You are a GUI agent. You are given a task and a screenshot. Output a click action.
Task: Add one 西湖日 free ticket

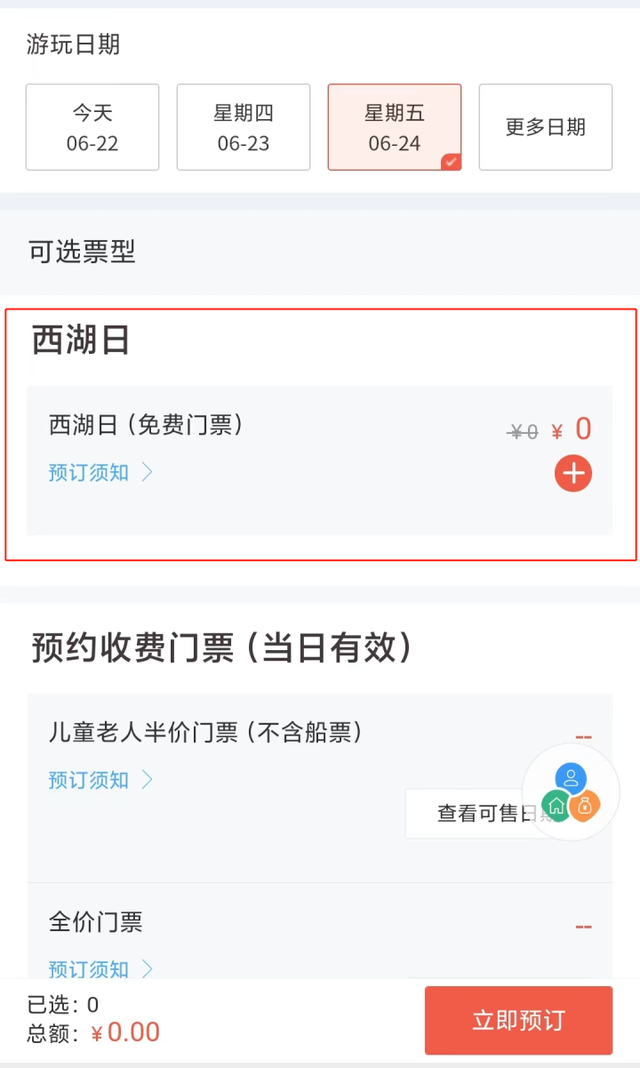573,474
